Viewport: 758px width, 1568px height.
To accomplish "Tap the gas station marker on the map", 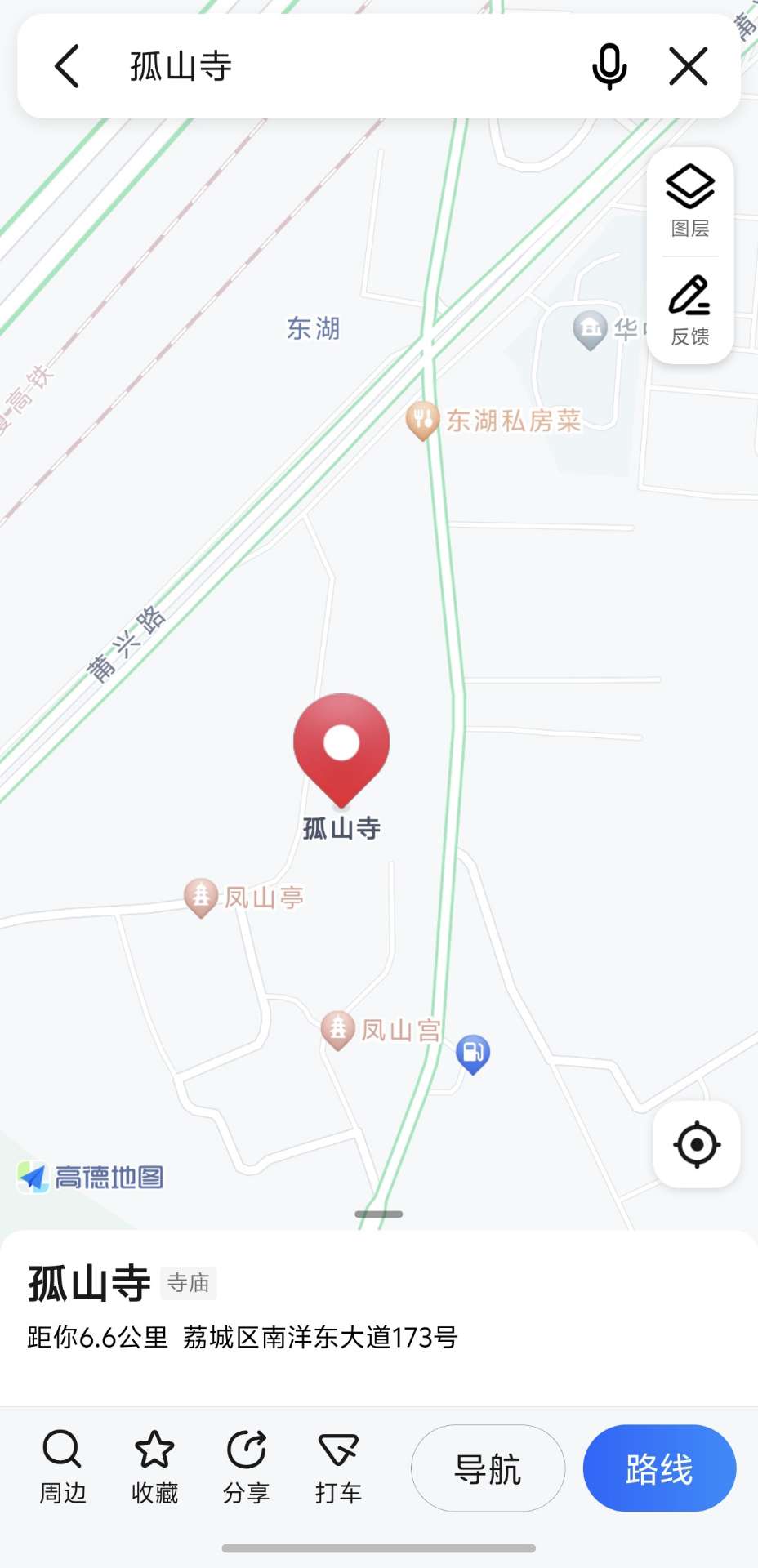I will click(x=472, y=1052).
